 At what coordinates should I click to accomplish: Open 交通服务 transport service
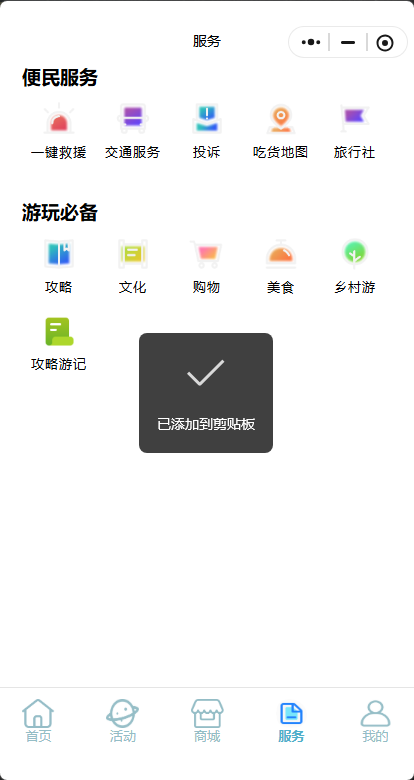click(132, 131)
